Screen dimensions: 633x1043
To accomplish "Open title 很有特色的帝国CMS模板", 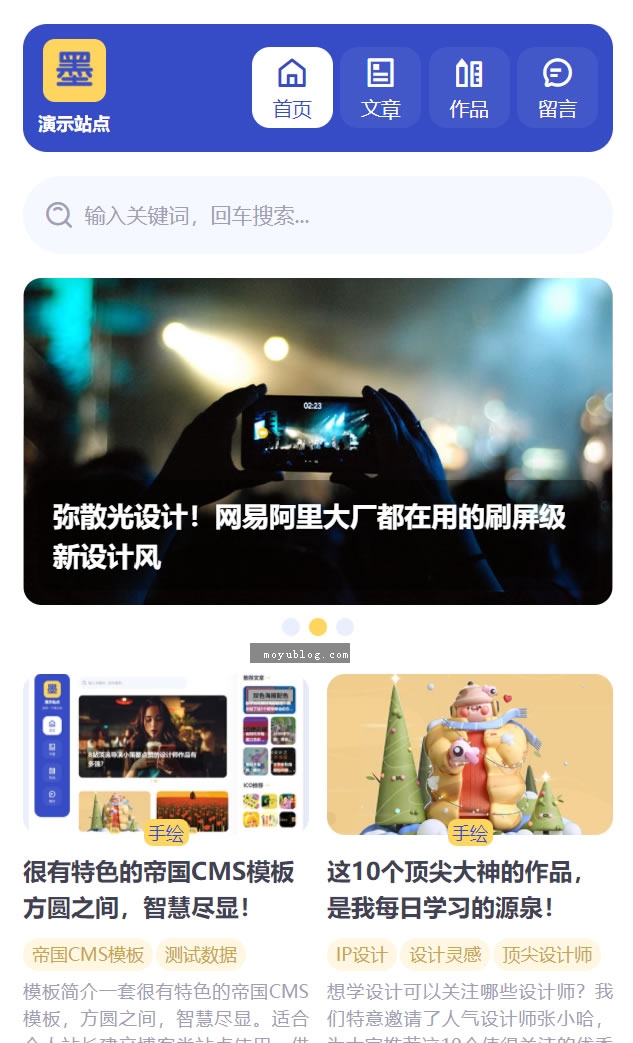I will coord(159,889).
